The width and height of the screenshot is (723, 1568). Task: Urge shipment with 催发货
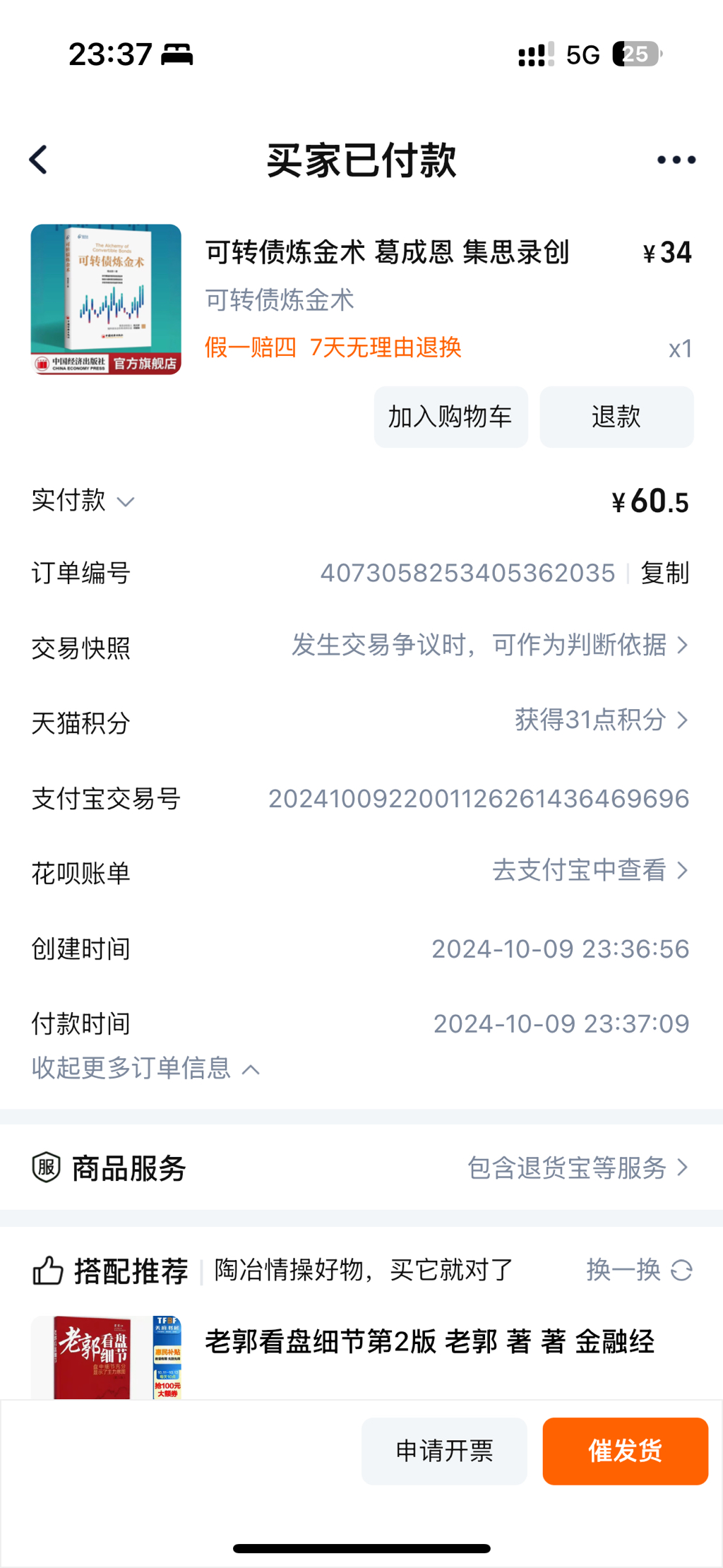pos(625,1451)
